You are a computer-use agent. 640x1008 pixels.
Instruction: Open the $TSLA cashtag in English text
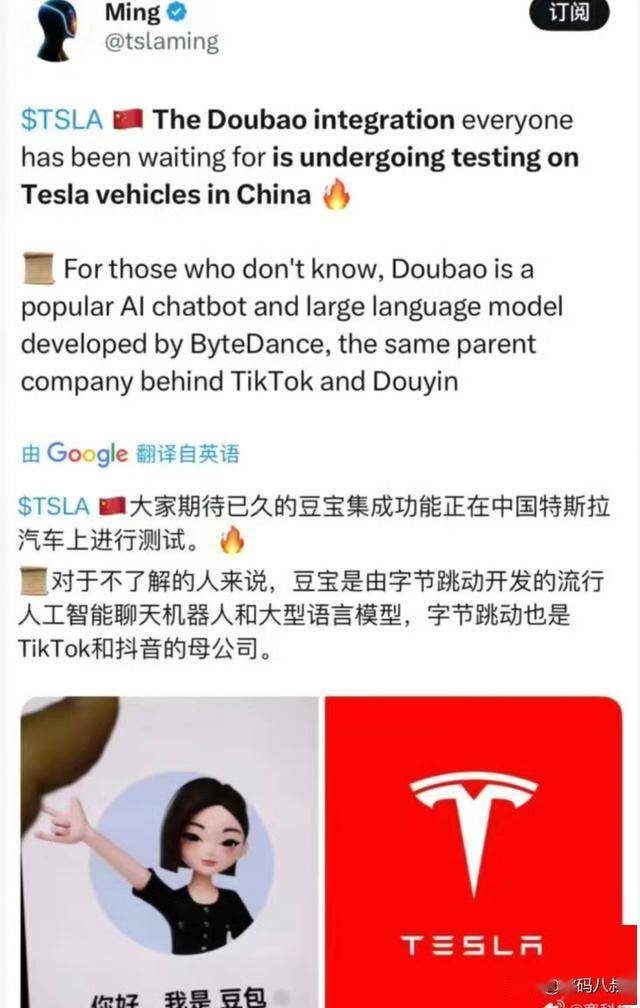tap(62, 120)
